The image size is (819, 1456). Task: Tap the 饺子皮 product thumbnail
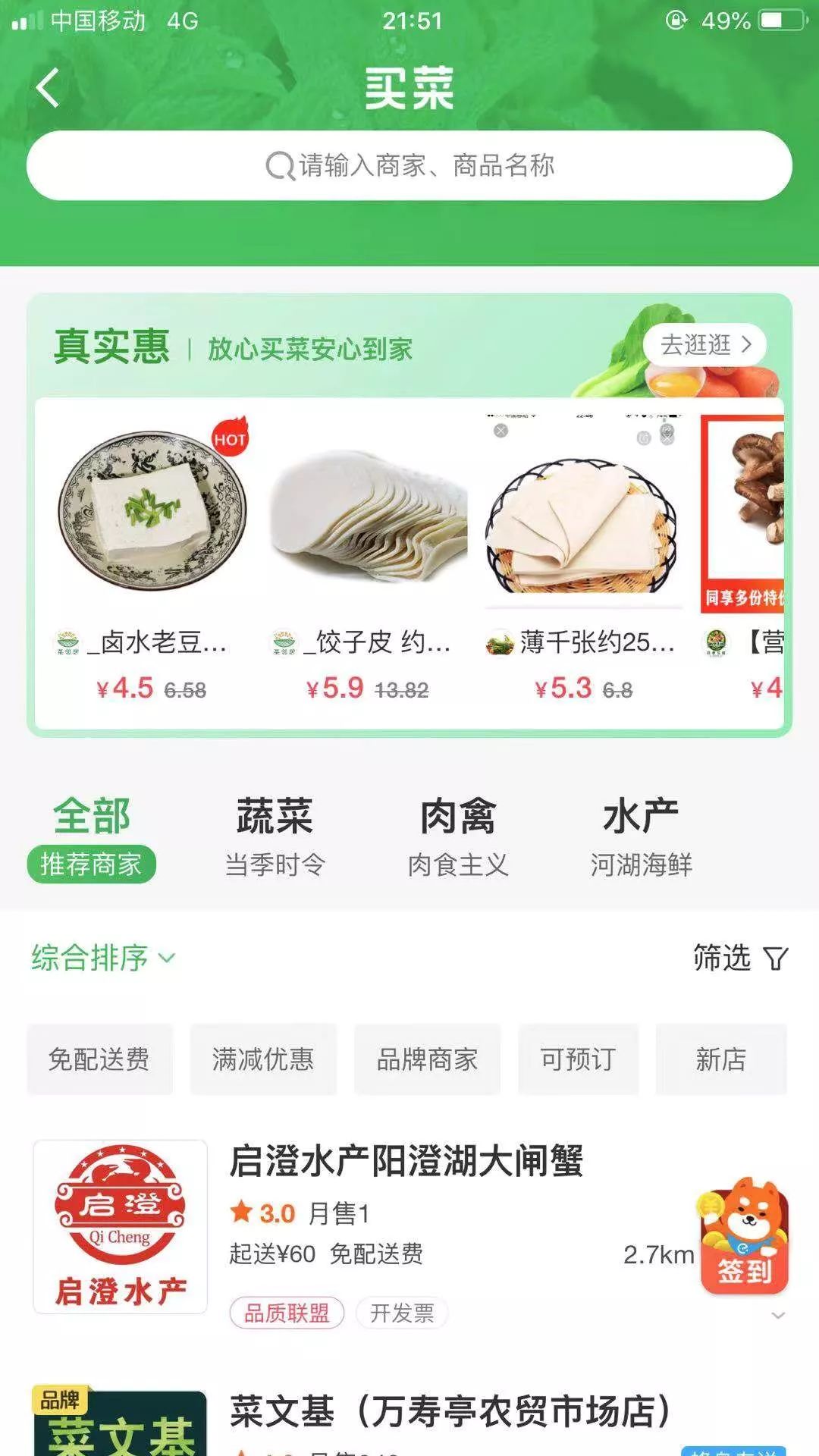click(x=372, y=516)
